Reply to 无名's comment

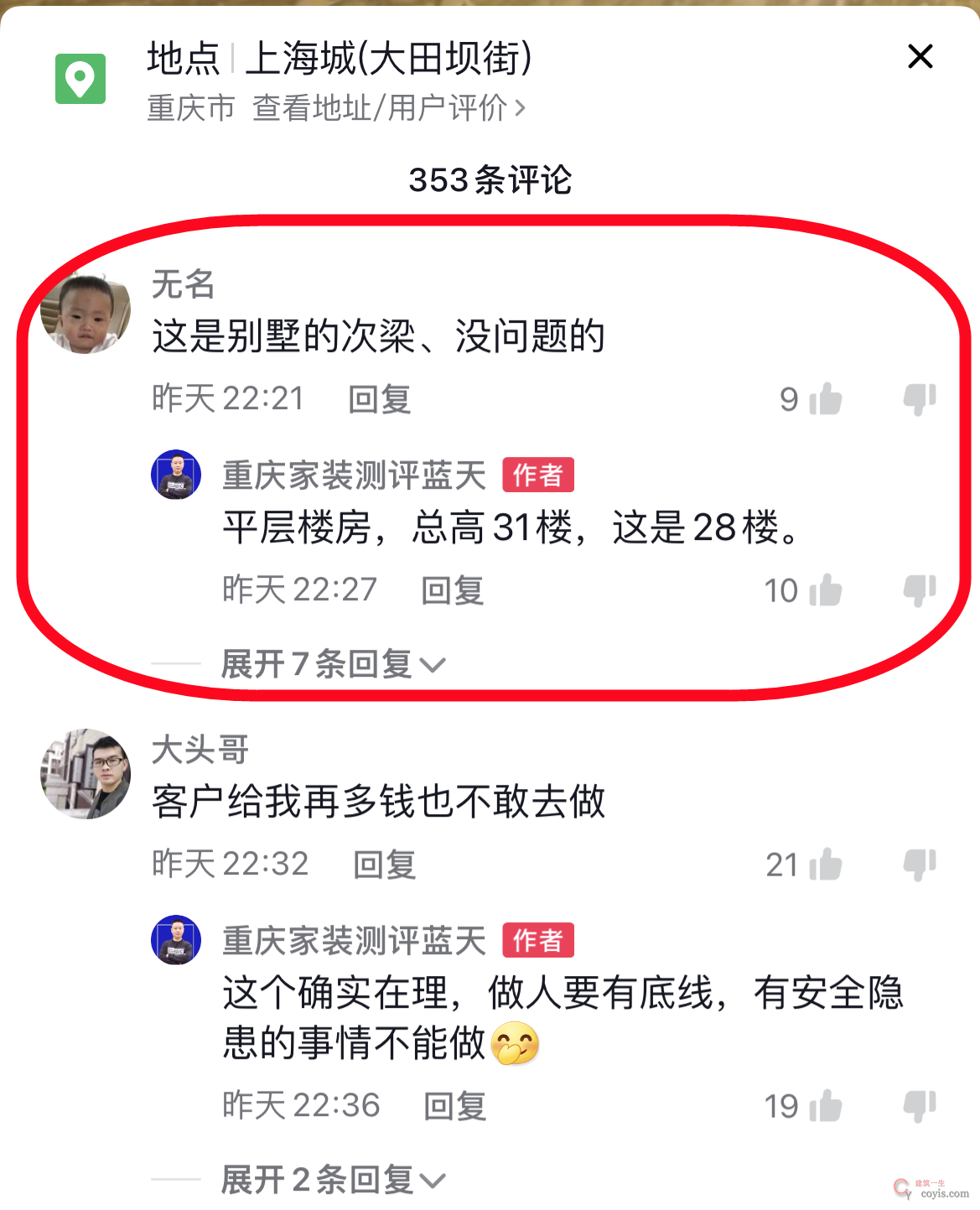tap(379, 399)
